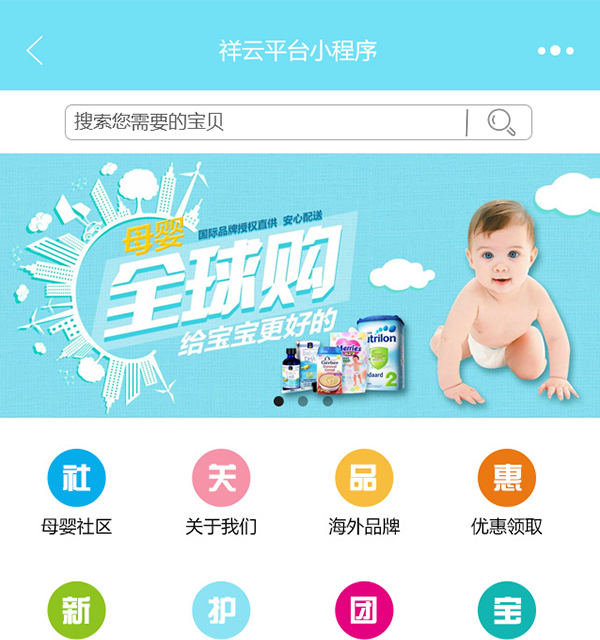Viewport: 600px width, 640px height.
Task: Go back with the header arrow
Action: [35, 50]
